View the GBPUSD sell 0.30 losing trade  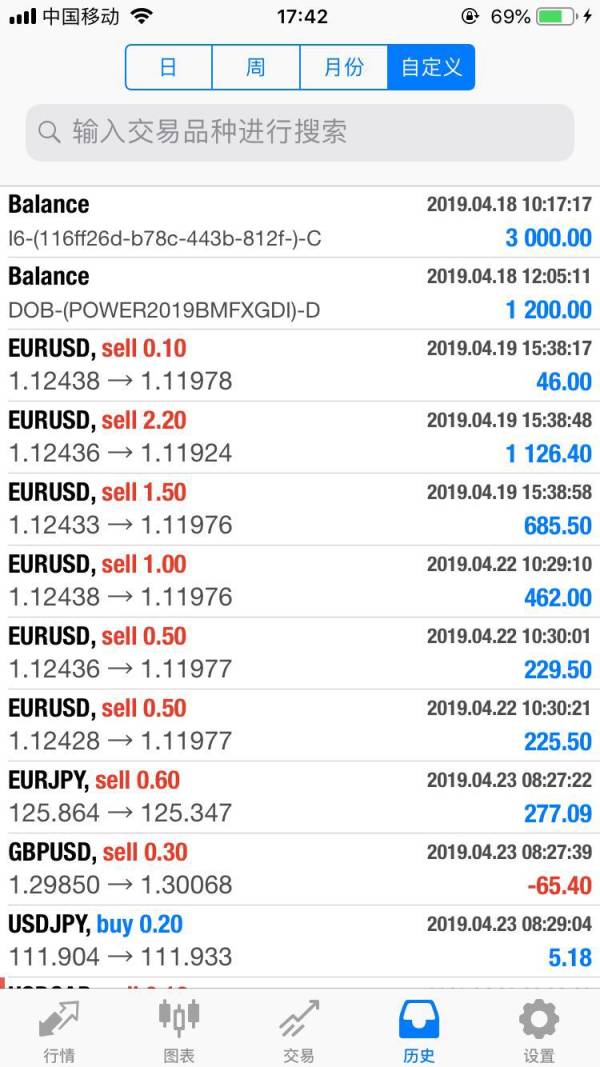coord(300,869)
